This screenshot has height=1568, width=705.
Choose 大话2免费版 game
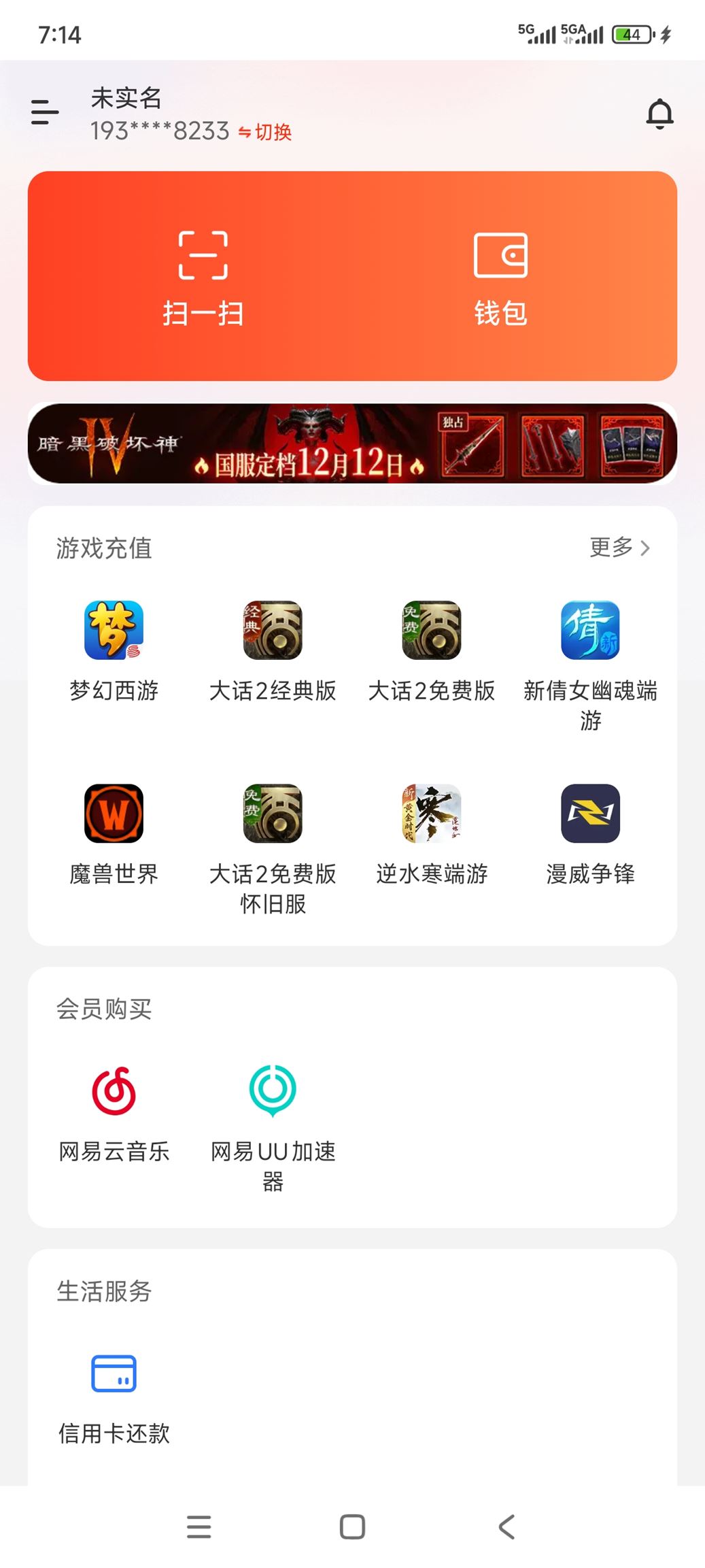pyautogui.click(x=432, y=650)
